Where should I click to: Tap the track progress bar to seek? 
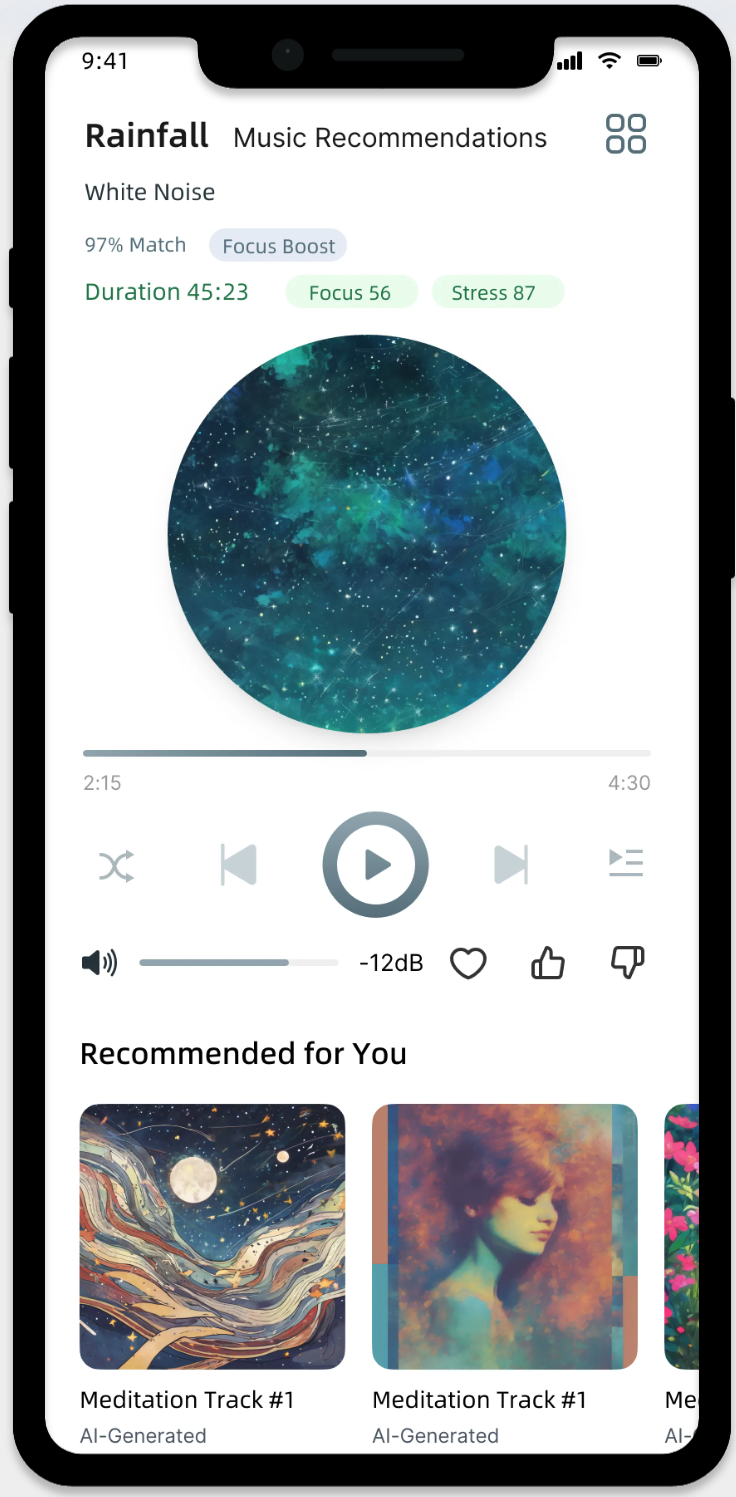pos(366,753)
